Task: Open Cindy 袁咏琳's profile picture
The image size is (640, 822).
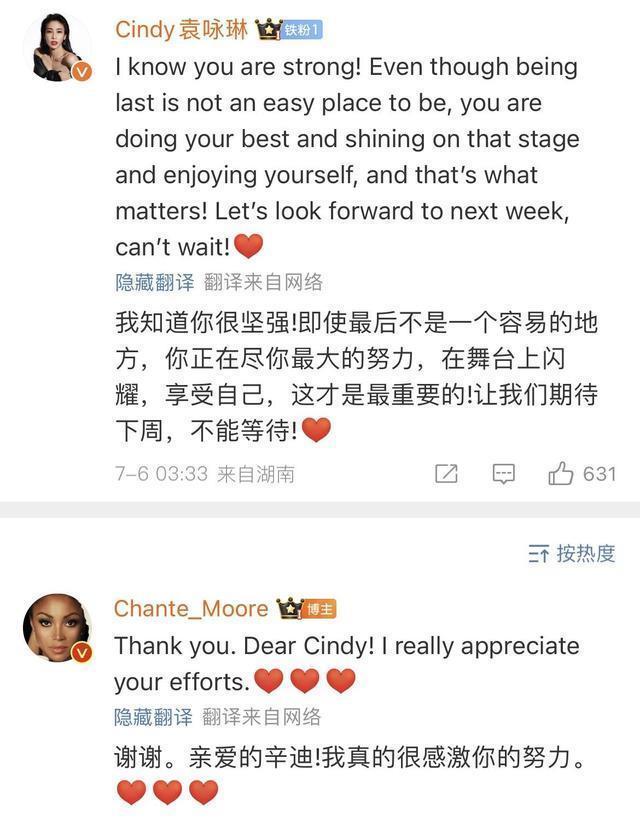Action: click(x=57, y=46)
